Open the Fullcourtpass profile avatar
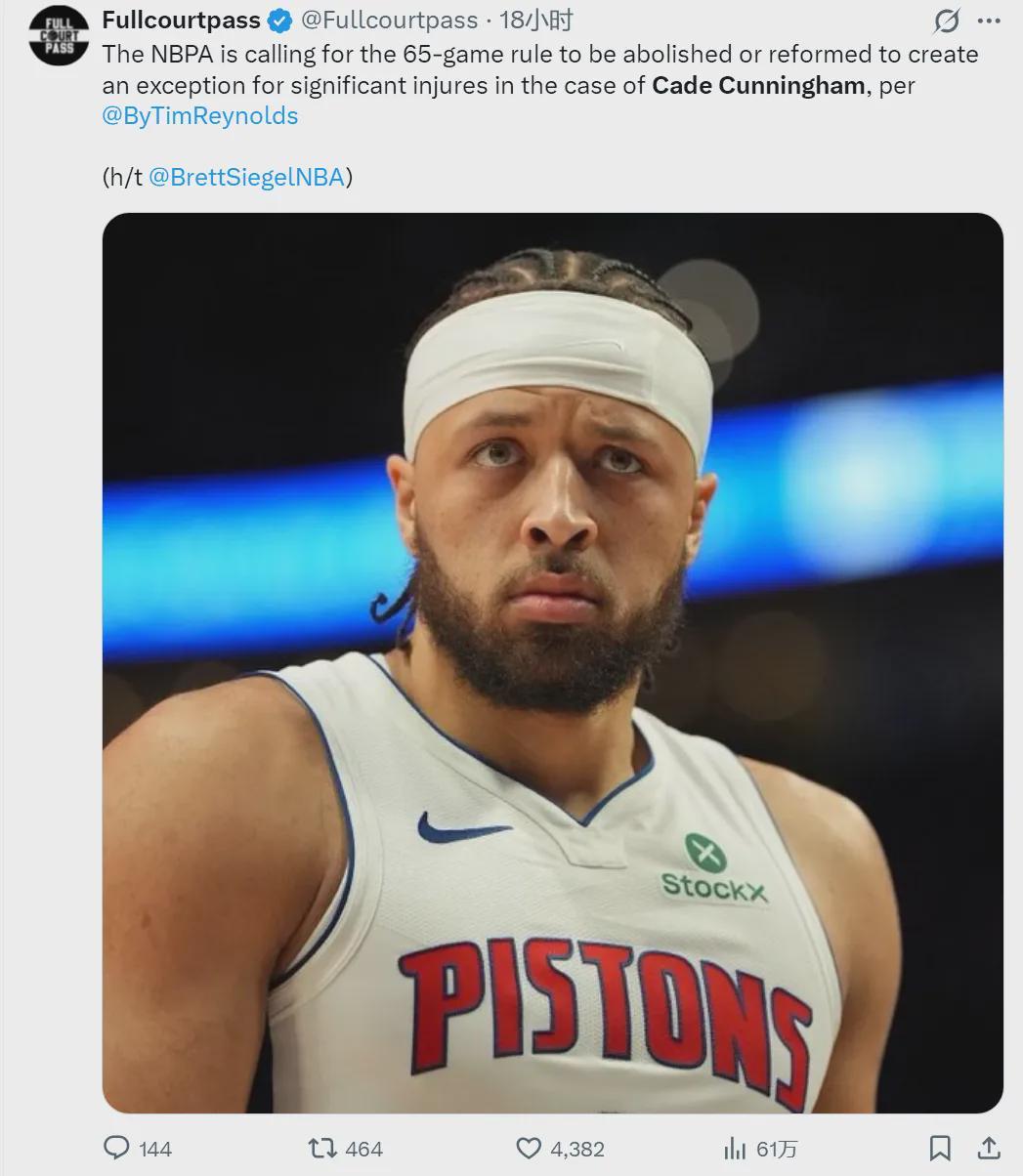Screen dimensions: 1023x1176 [x=59, y=35]
